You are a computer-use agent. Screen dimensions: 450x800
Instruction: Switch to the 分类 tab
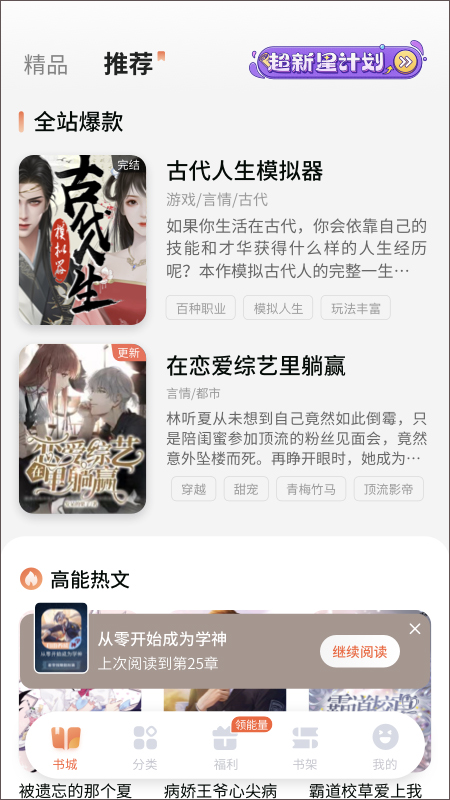(x=145, y=747)
